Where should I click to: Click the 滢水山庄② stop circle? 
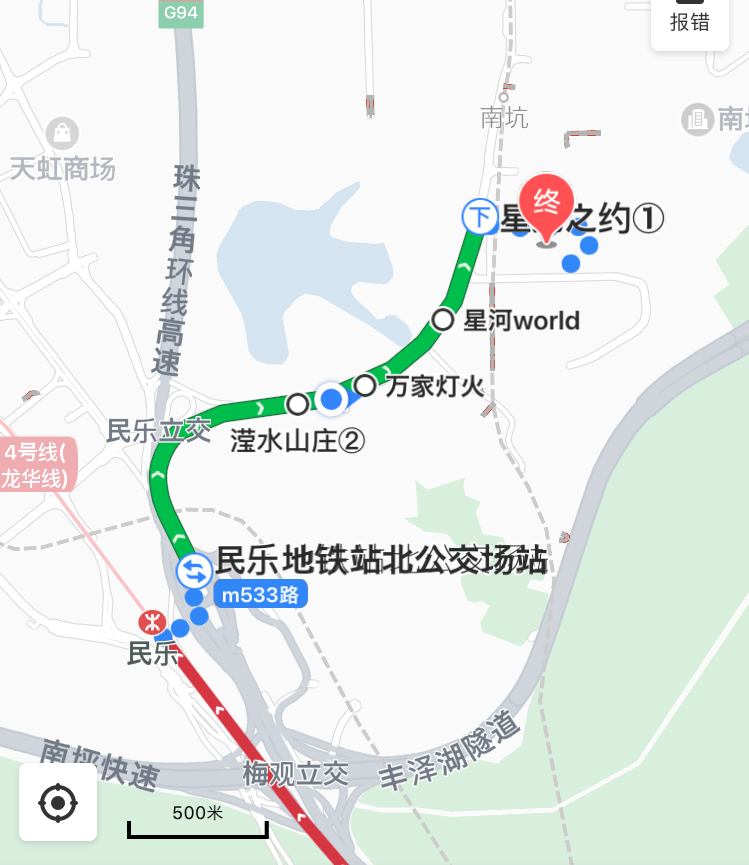(297, 405)
